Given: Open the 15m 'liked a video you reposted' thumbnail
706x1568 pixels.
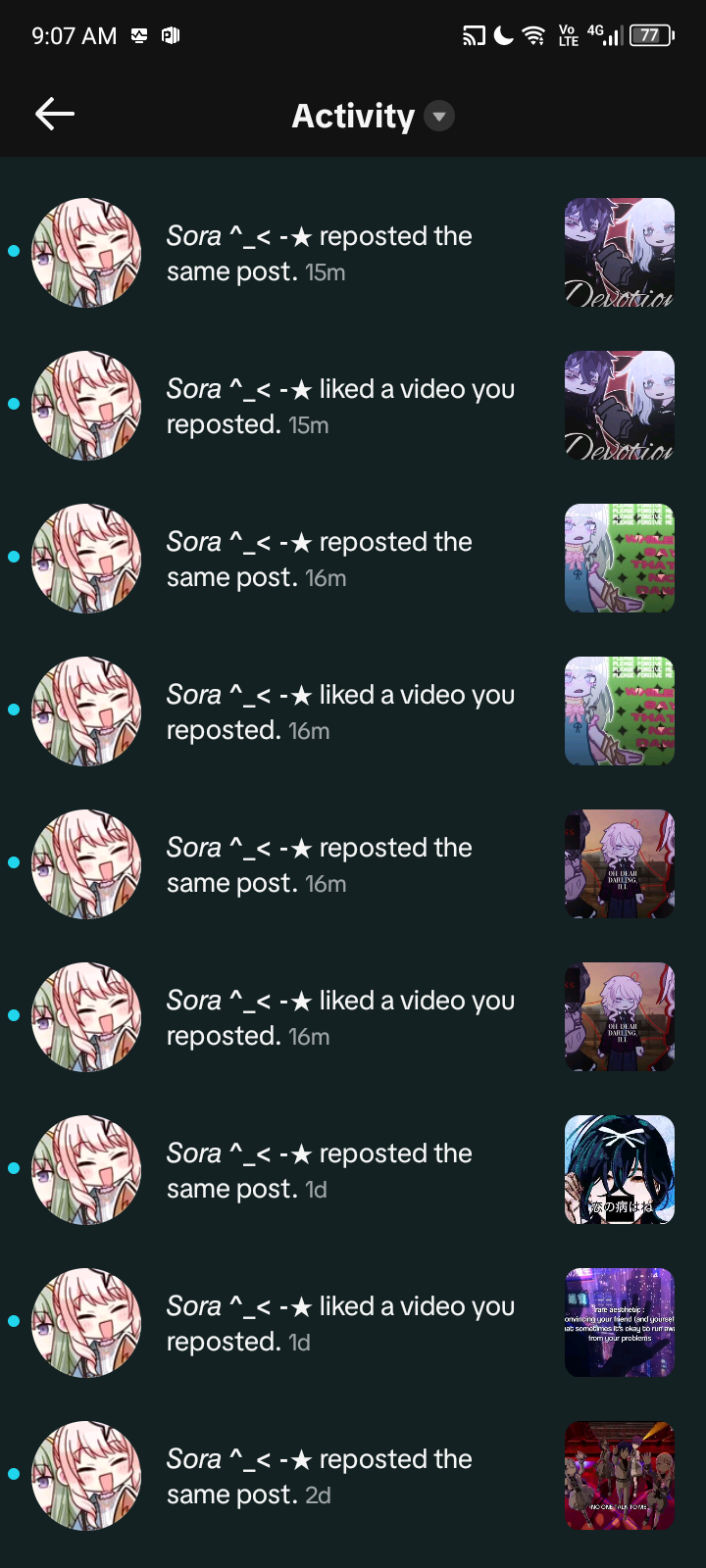Looking at the screenshot, I should tap(619, 406).
